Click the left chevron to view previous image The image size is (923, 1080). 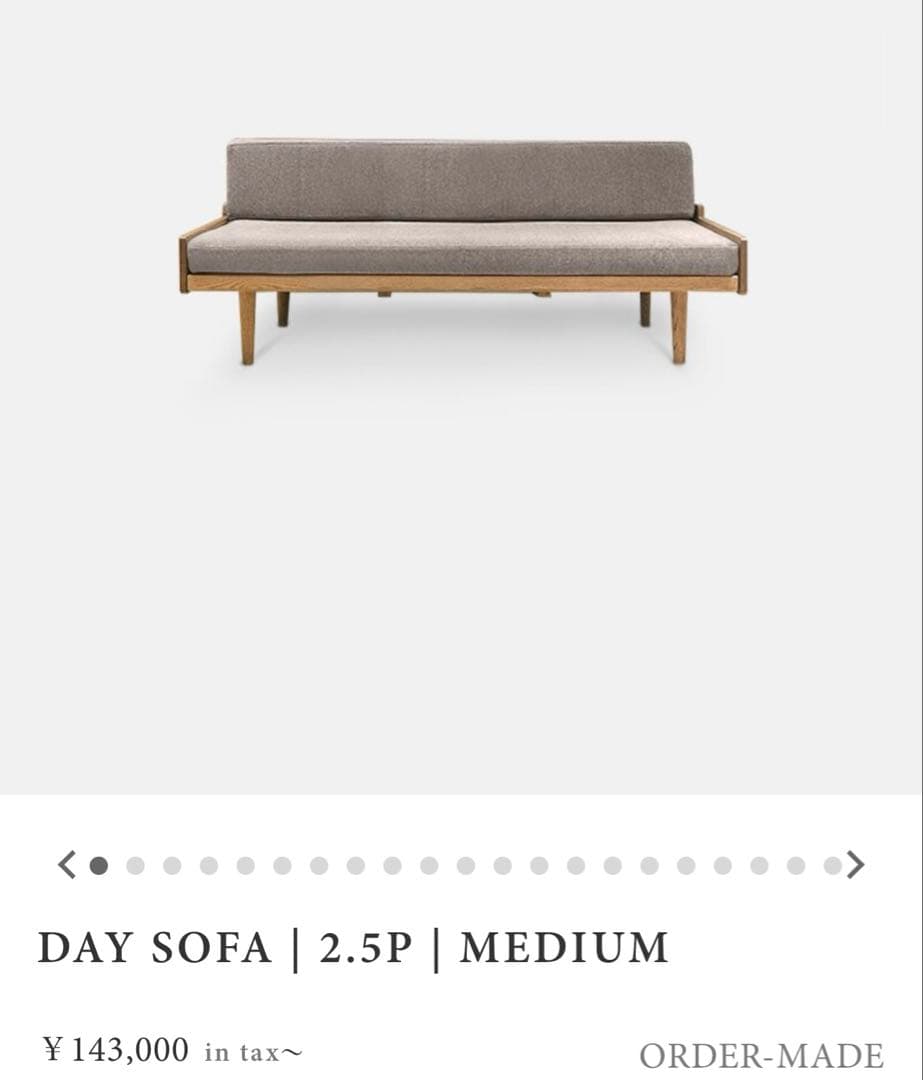tap(65, 862)
